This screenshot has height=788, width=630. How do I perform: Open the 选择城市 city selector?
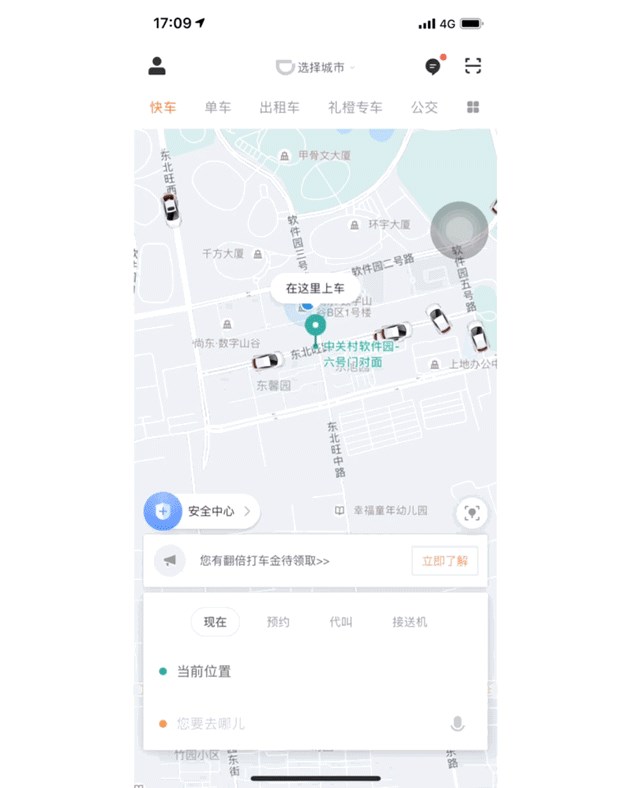tap(315, 67)
